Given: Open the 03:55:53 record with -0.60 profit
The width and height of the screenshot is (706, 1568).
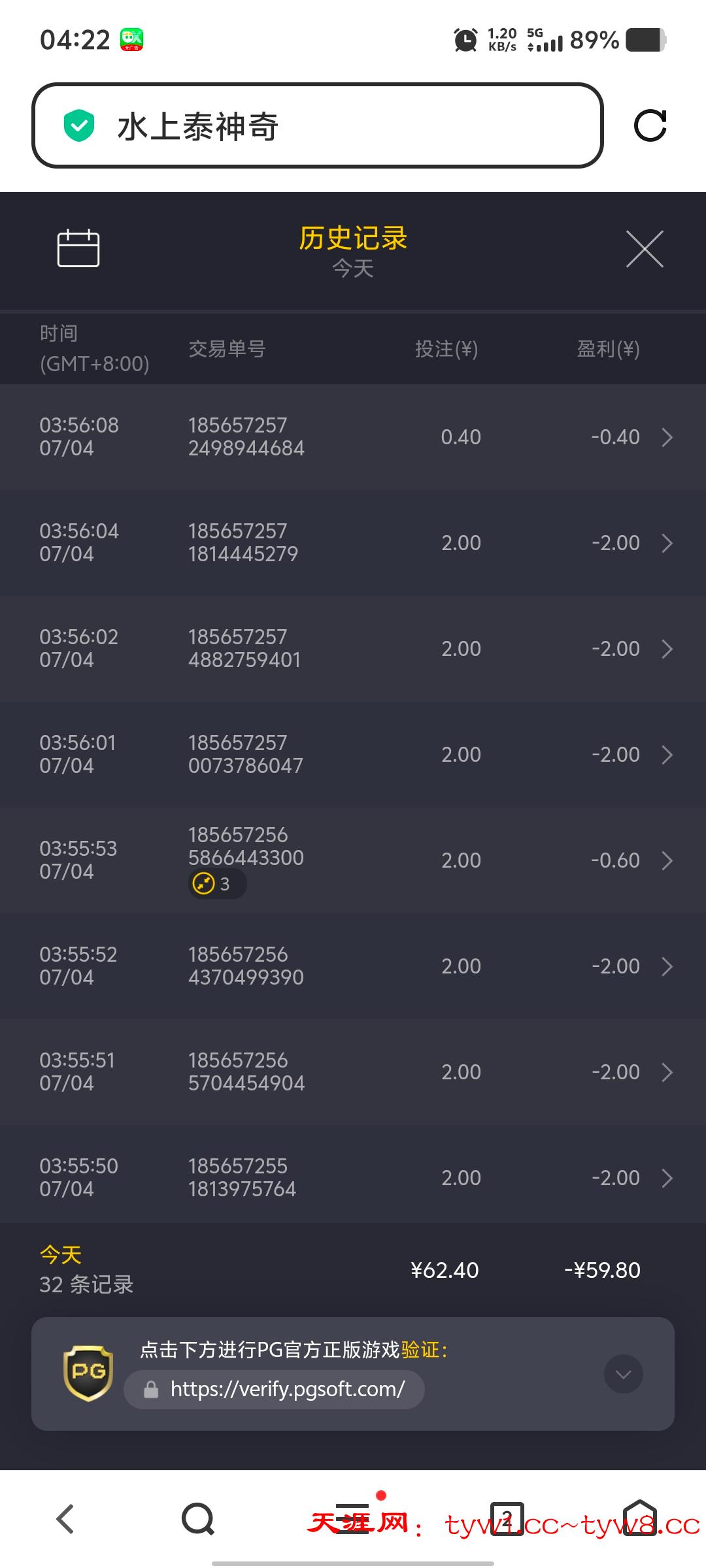Looking at the screenshot, I should coord(353,860).
